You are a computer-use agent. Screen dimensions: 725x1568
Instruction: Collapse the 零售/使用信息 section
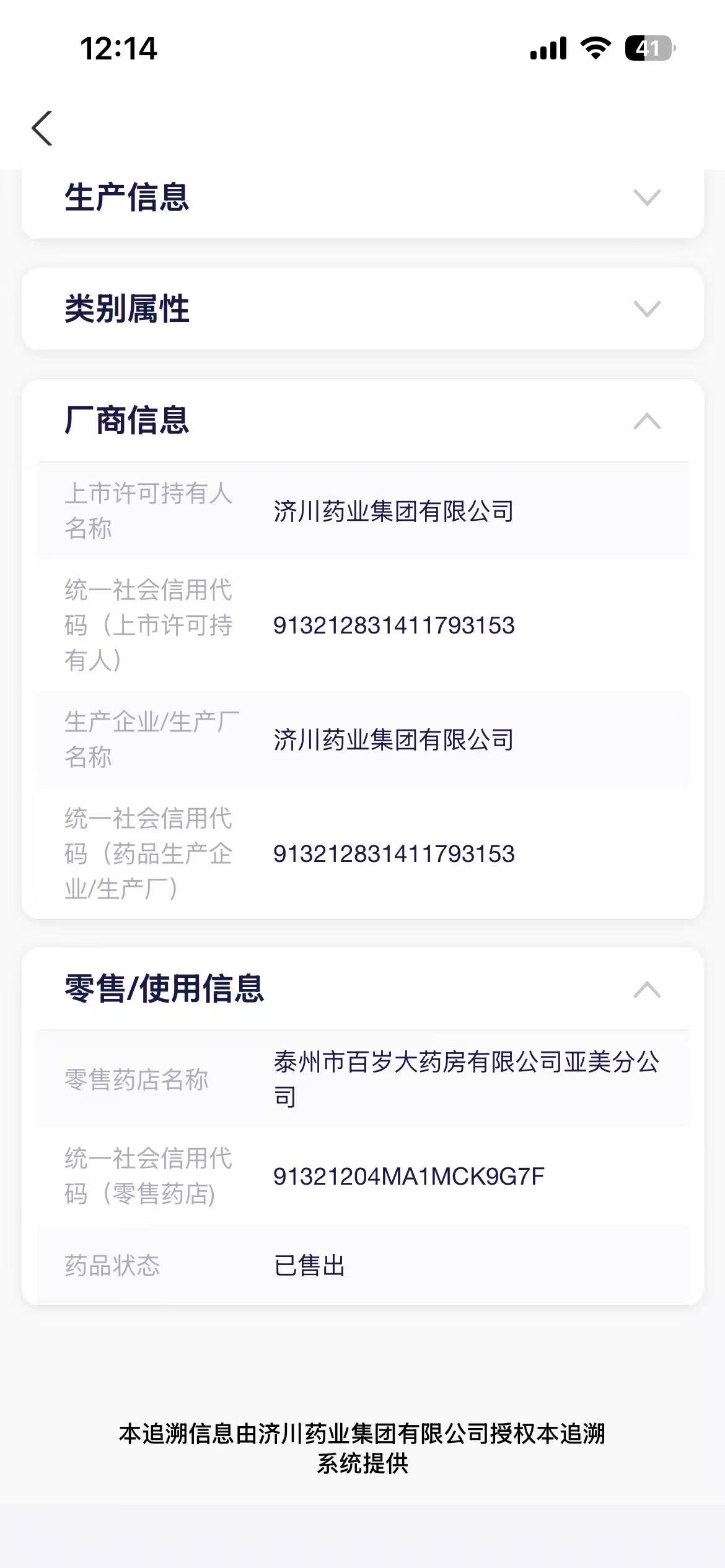[x=362, y=989]
